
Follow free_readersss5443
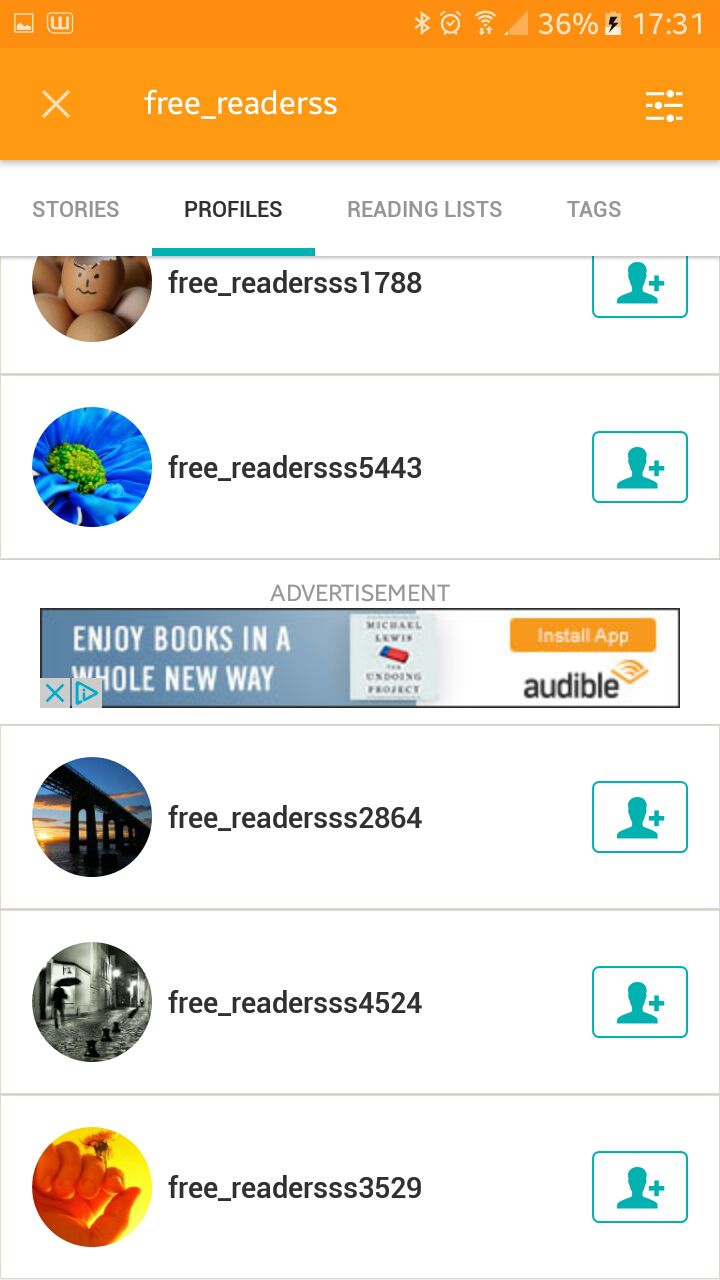coord(640,467)
